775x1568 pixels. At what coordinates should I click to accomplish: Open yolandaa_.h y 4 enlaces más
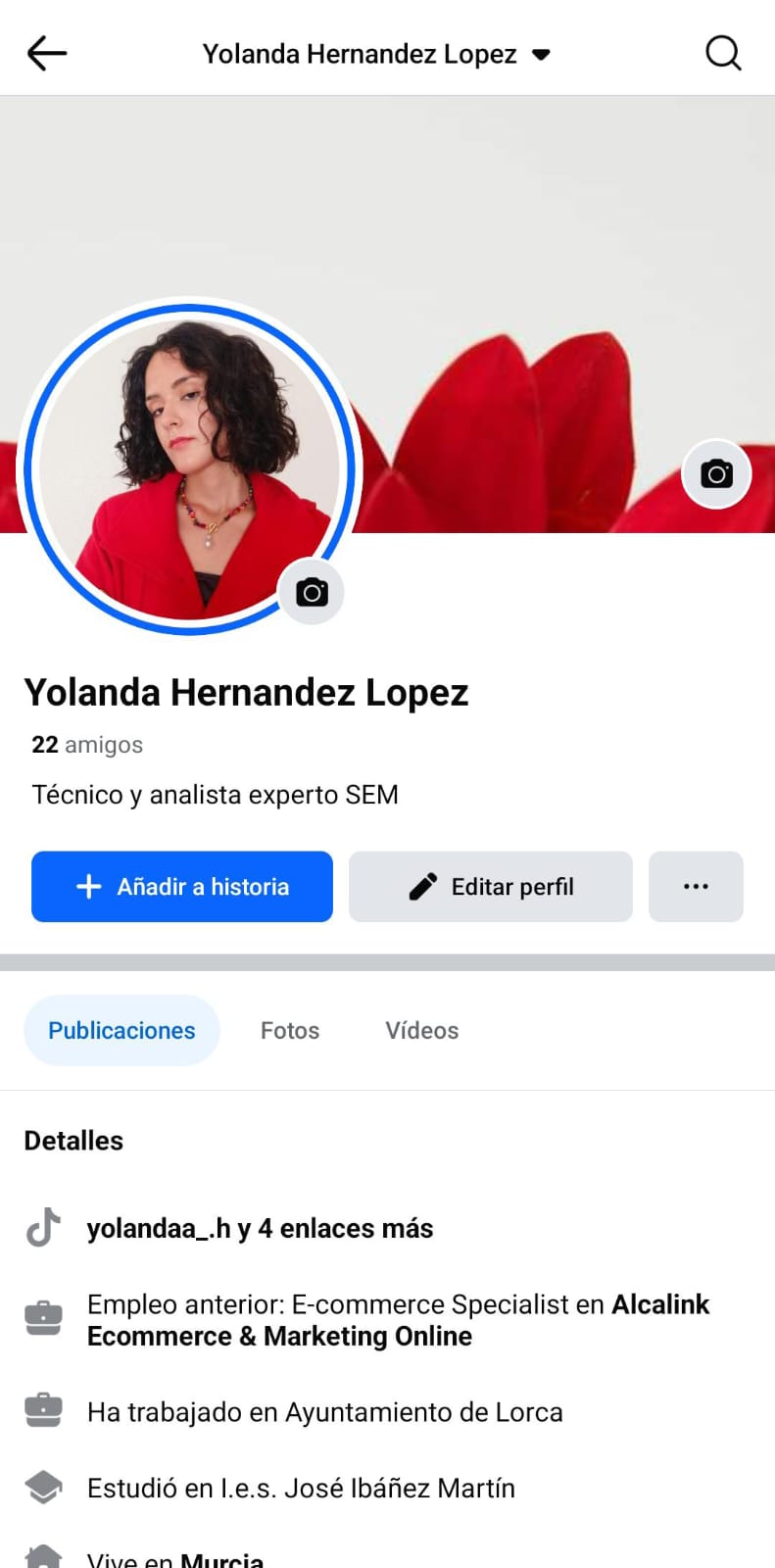click(260, 1228)
